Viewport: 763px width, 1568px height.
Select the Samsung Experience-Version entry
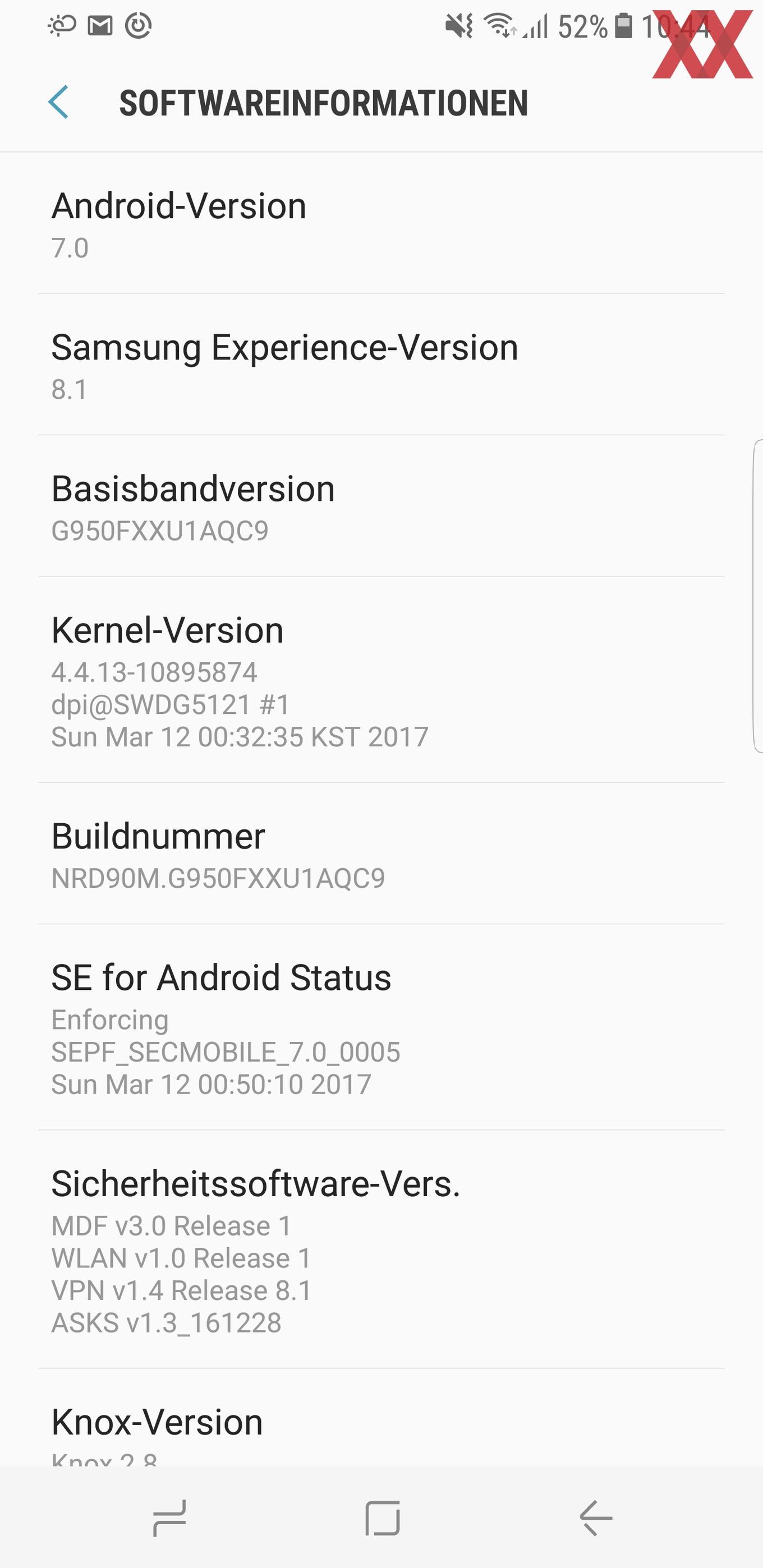[x=381, y=365]
